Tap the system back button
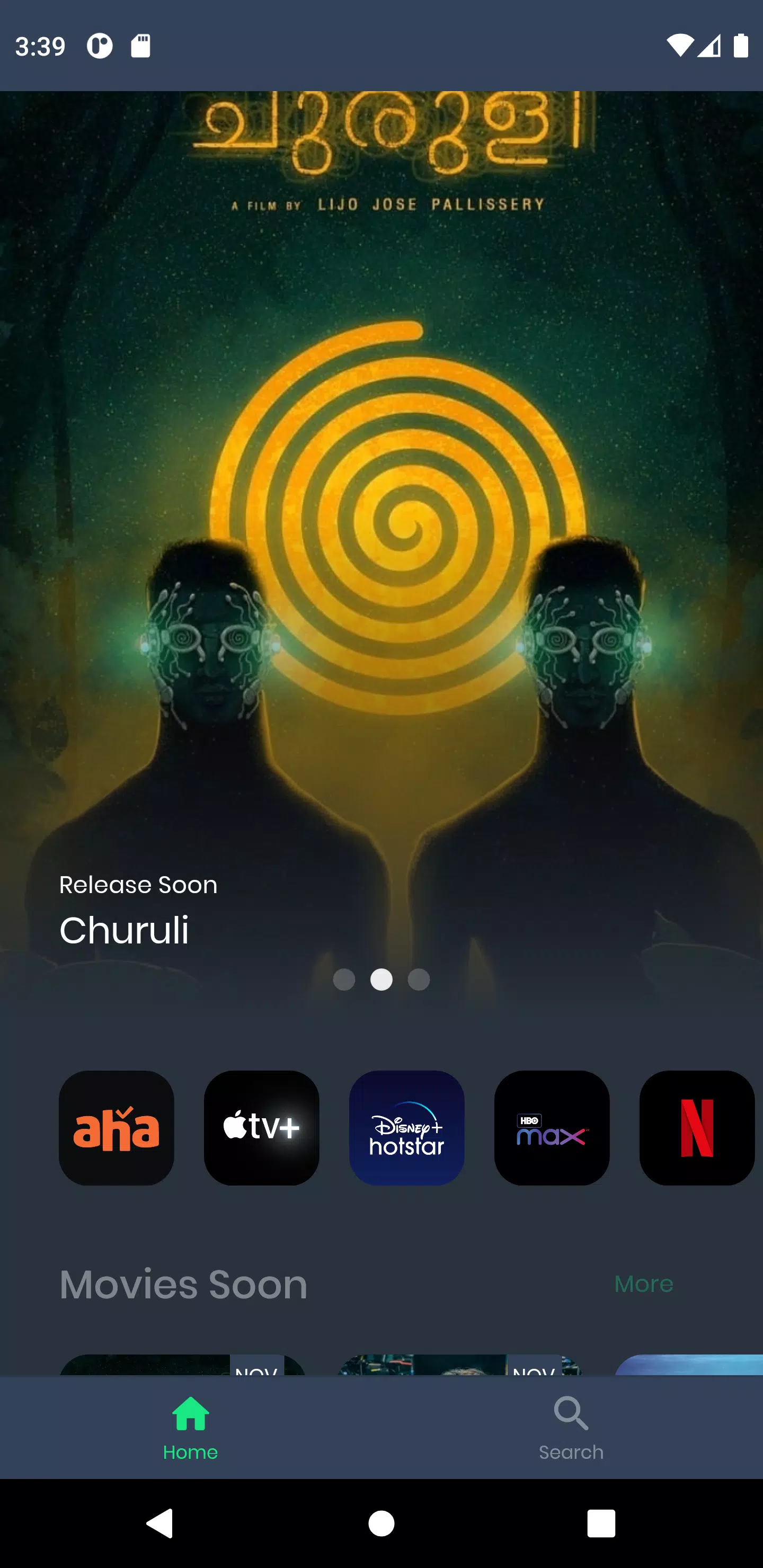Image resolution: width=763 pixels, height=1568 pixels. coord(159,1524)
